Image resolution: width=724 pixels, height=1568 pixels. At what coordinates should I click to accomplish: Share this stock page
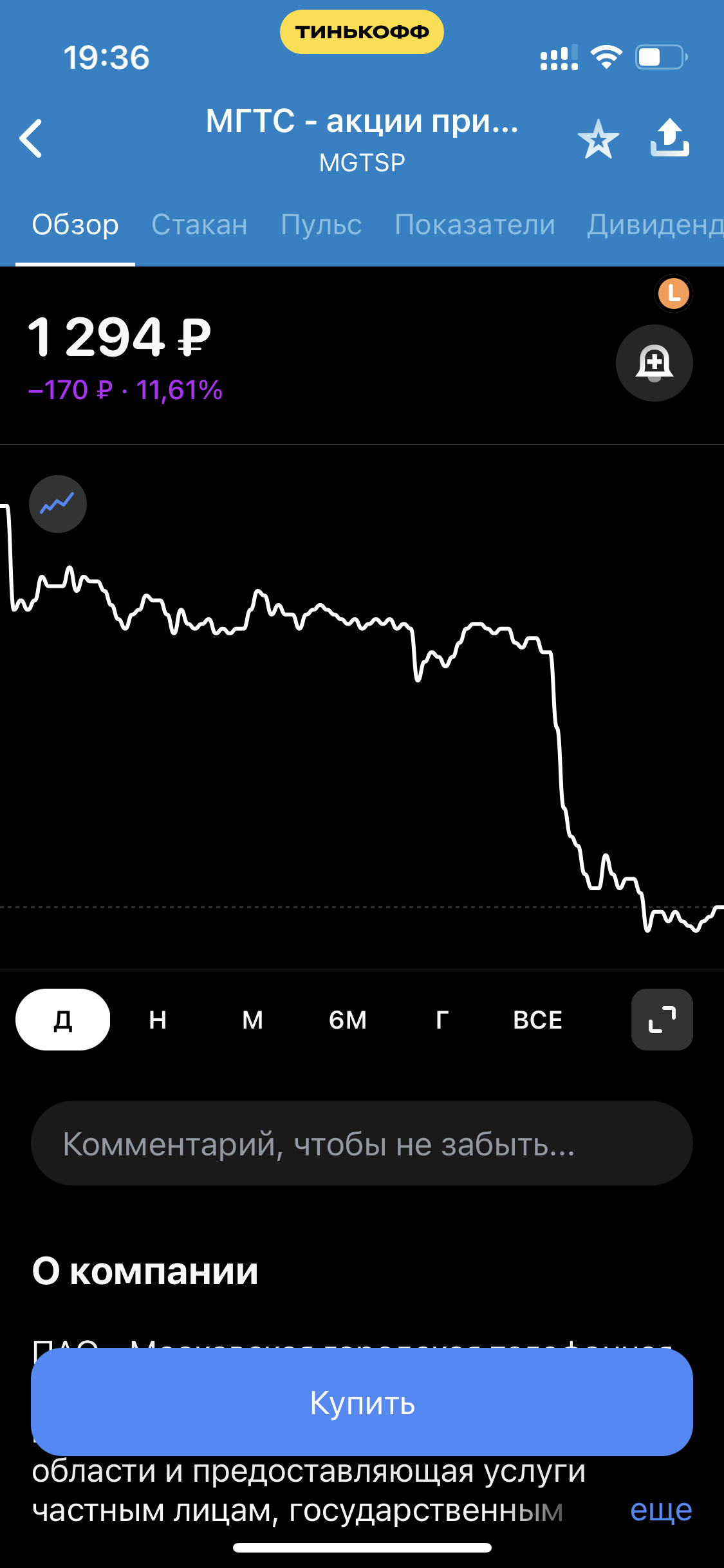point(669,138)
